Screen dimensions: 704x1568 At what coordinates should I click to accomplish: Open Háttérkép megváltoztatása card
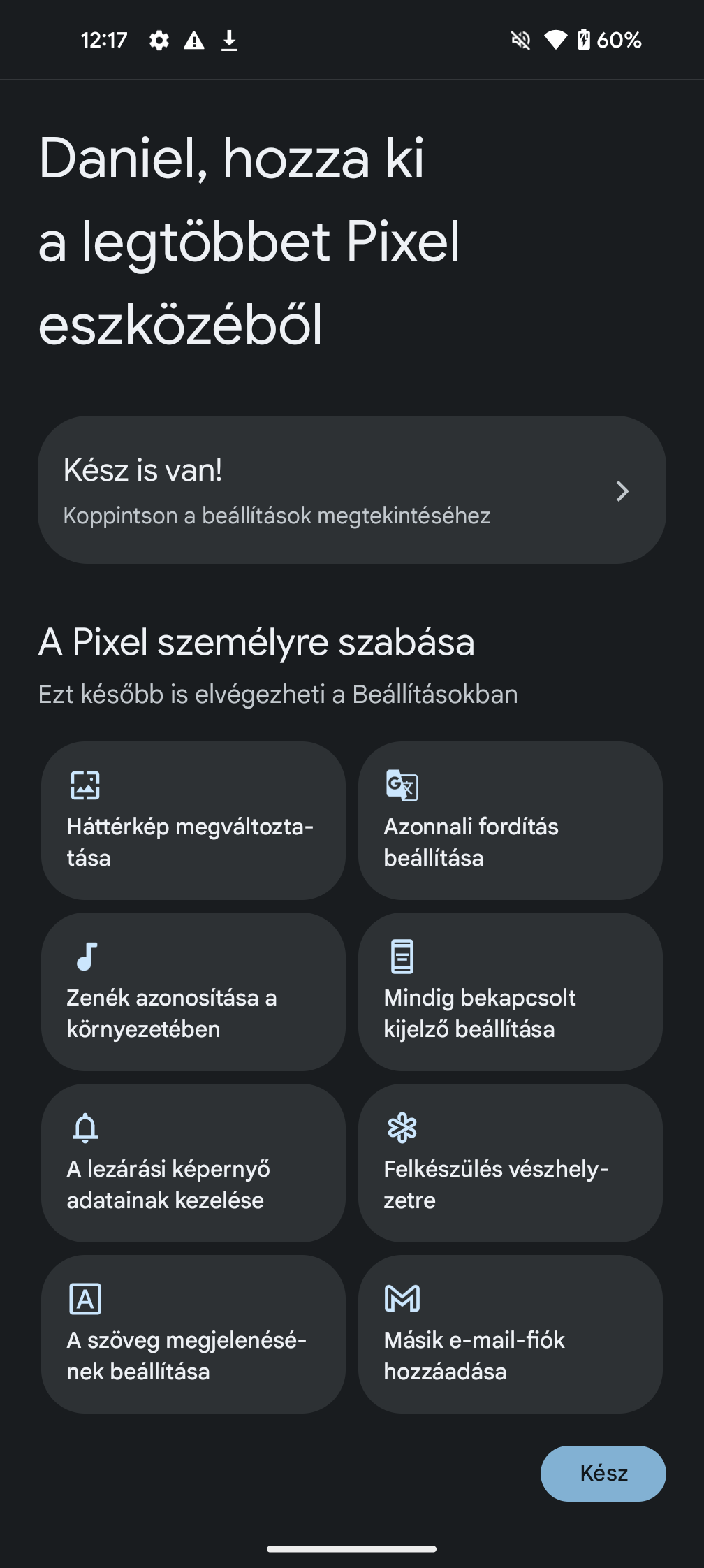click(x=193, y=820)
